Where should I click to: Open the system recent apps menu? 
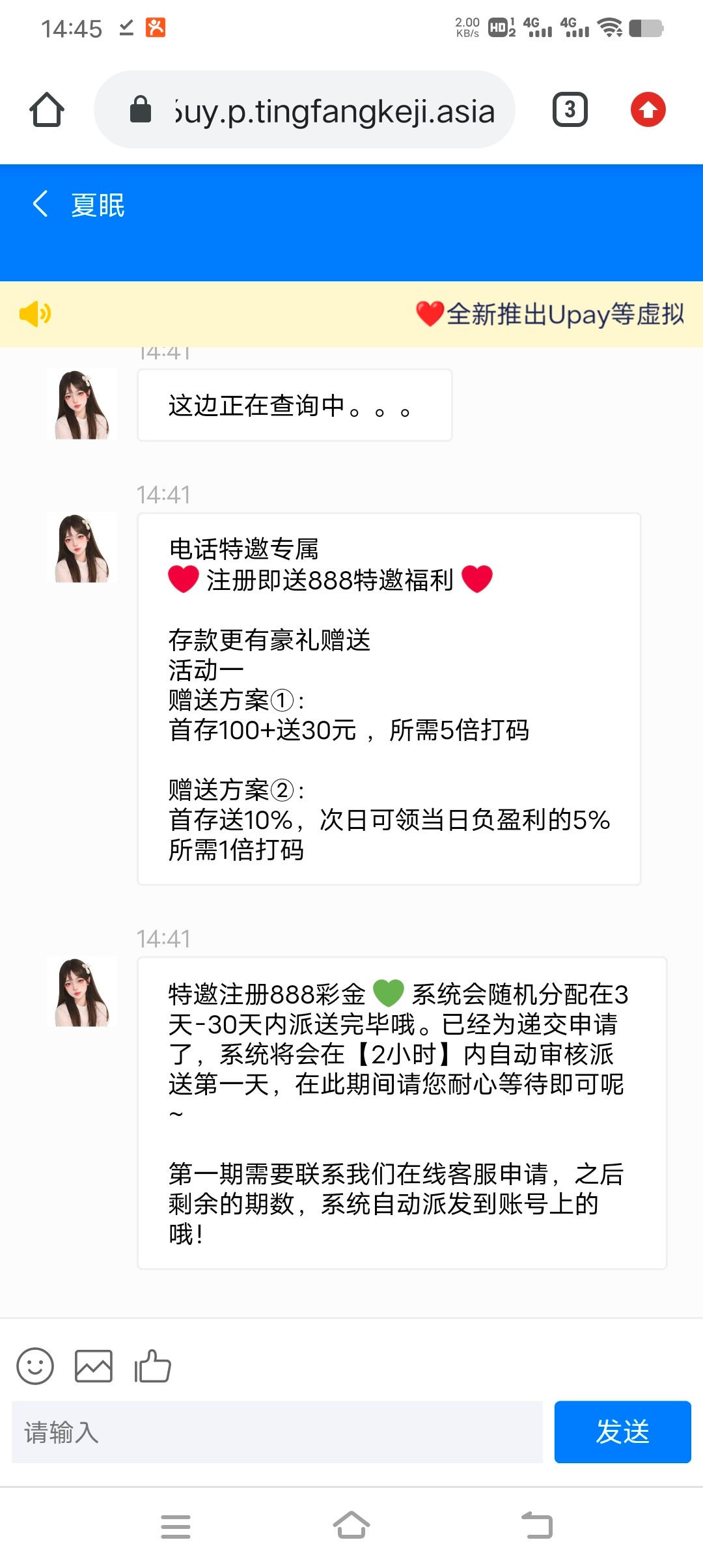pos(176,1526)
